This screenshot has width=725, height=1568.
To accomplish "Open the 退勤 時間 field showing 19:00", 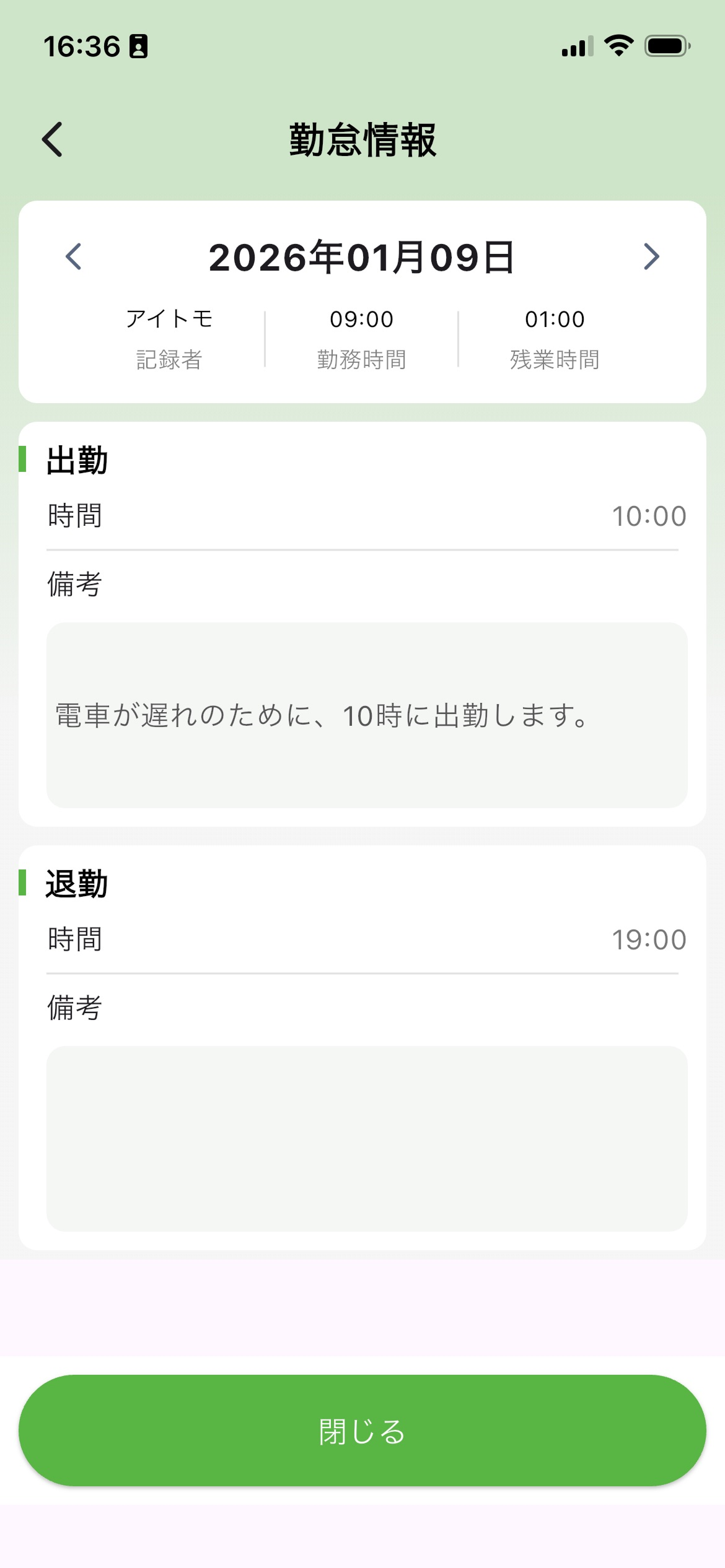I will (649, 939).
